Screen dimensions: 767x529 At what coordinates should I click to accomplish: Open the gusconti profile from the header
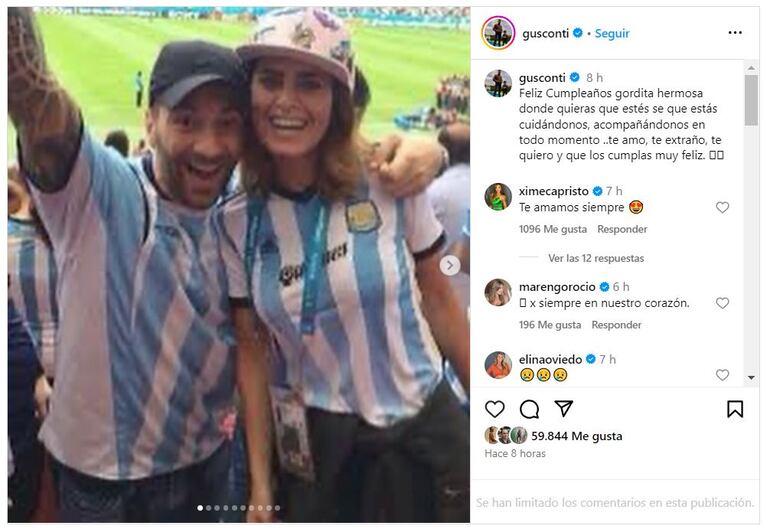point(545,33)
